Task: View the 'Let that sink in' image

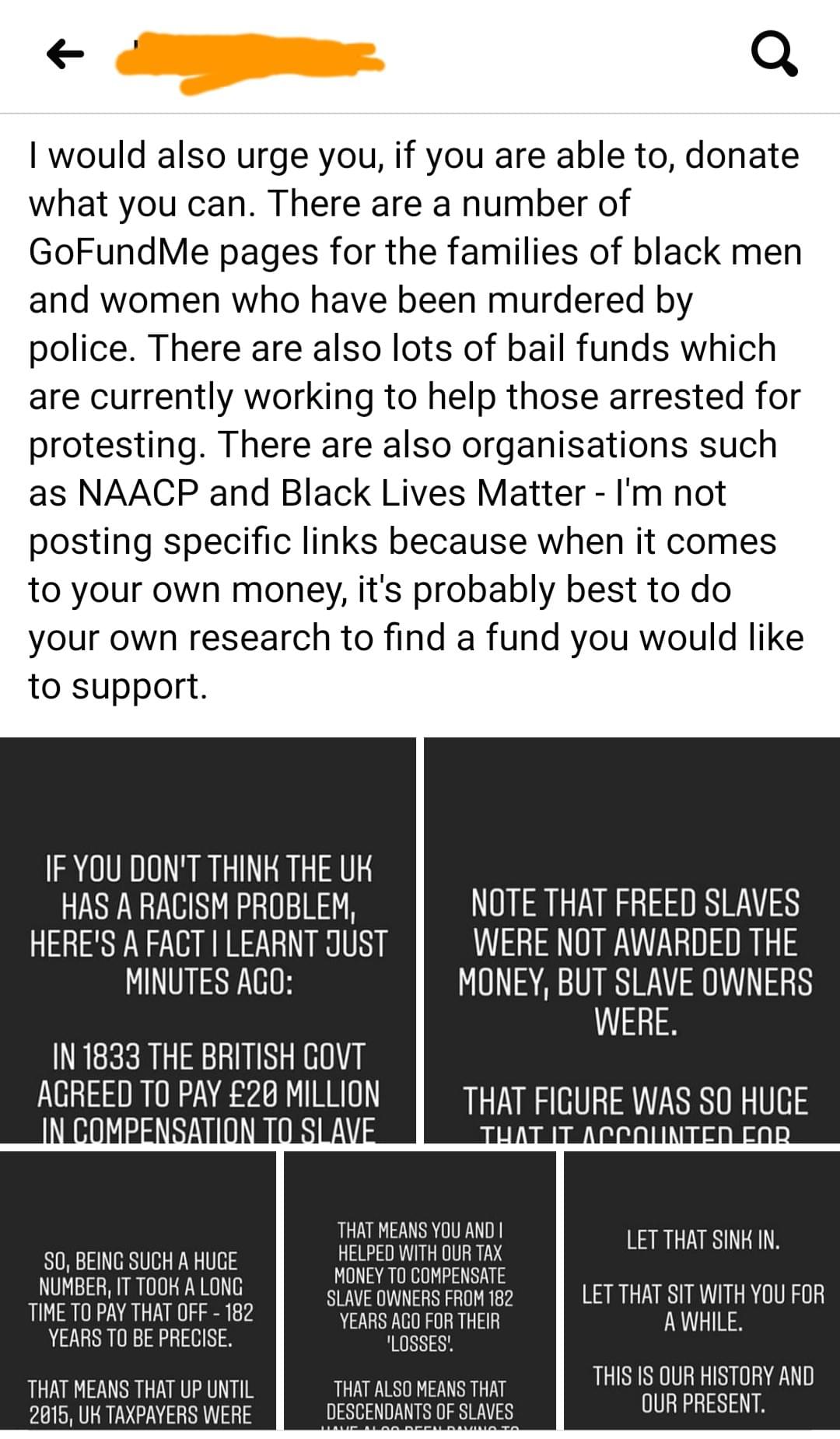Action: 702,1290
